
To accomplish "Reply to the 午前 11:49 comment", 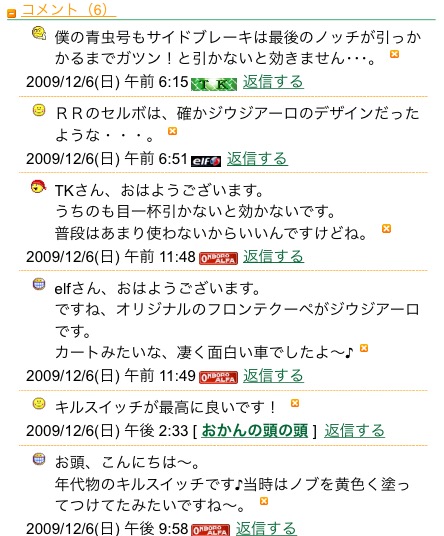I will pyautogui.click(x=273, y=375).
